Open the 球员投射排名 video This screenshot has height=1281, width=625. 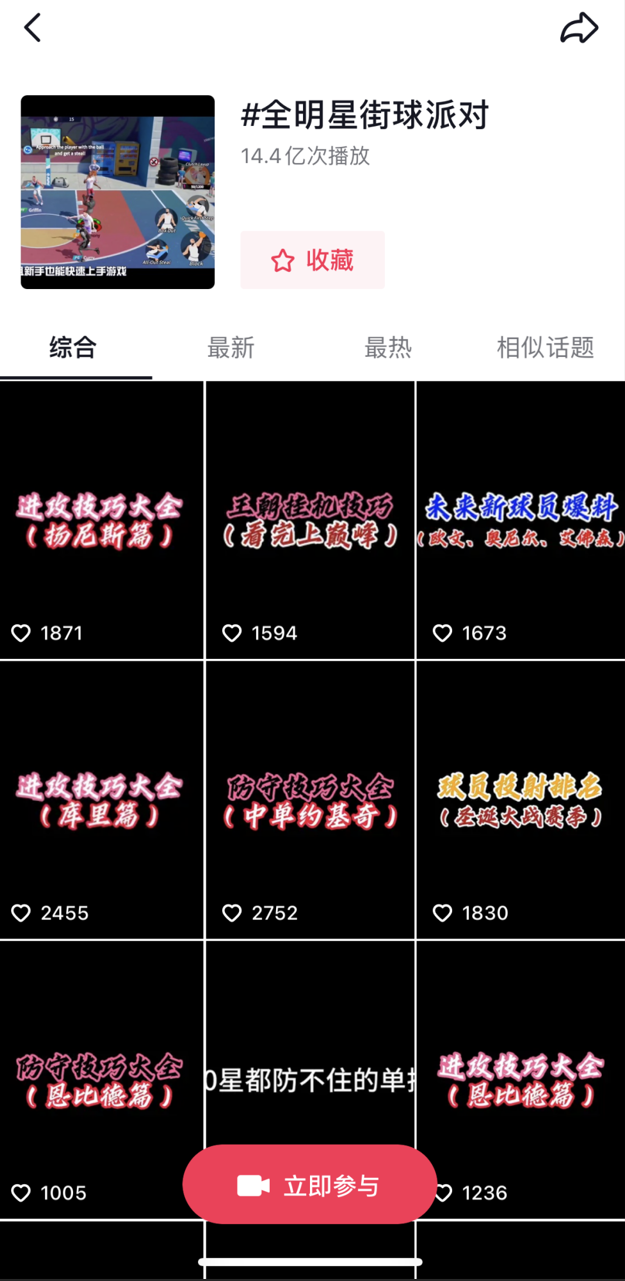(520, 800)
